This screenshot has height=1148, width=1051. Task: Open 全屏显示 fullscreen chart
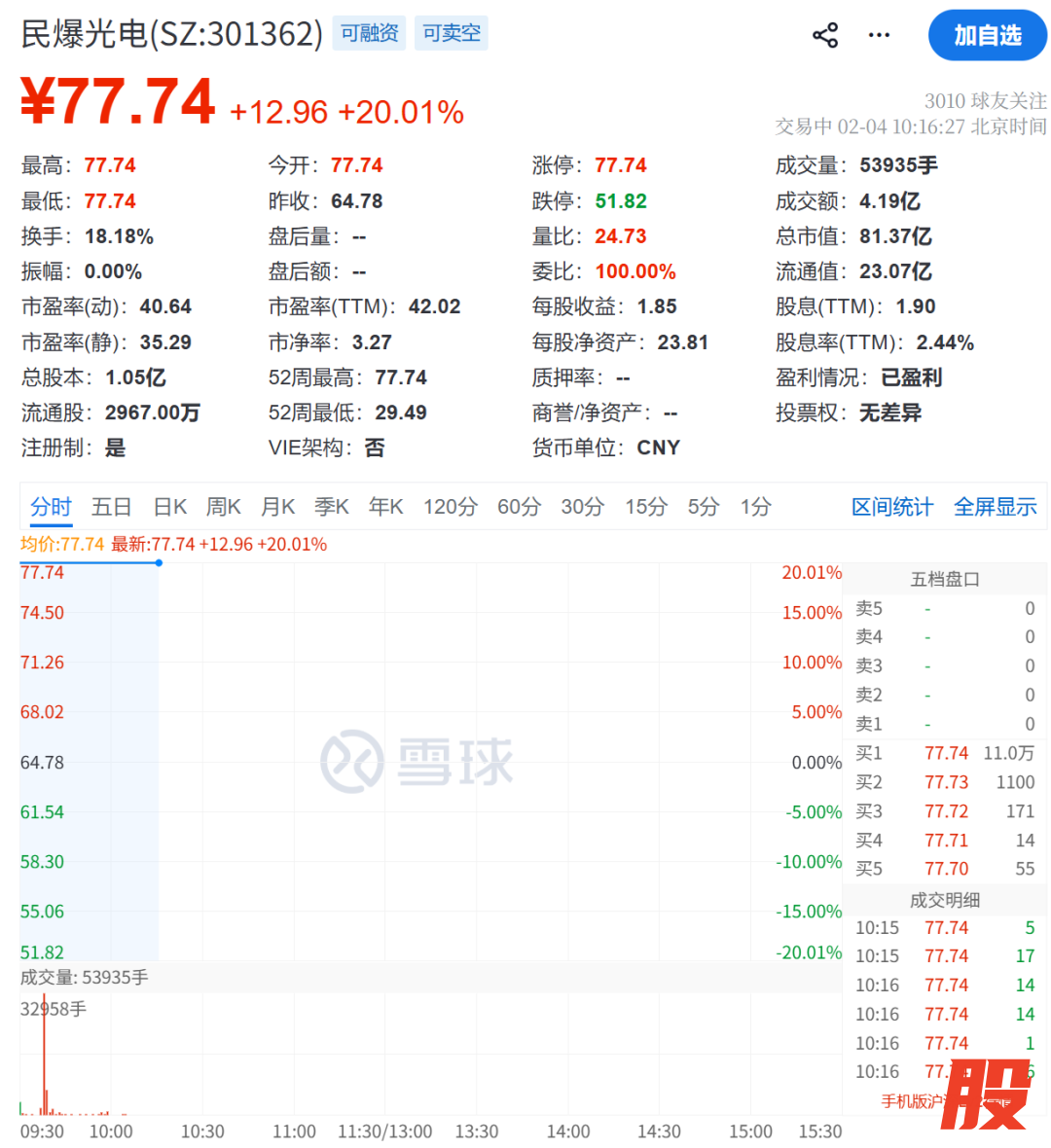pos(995,507)
